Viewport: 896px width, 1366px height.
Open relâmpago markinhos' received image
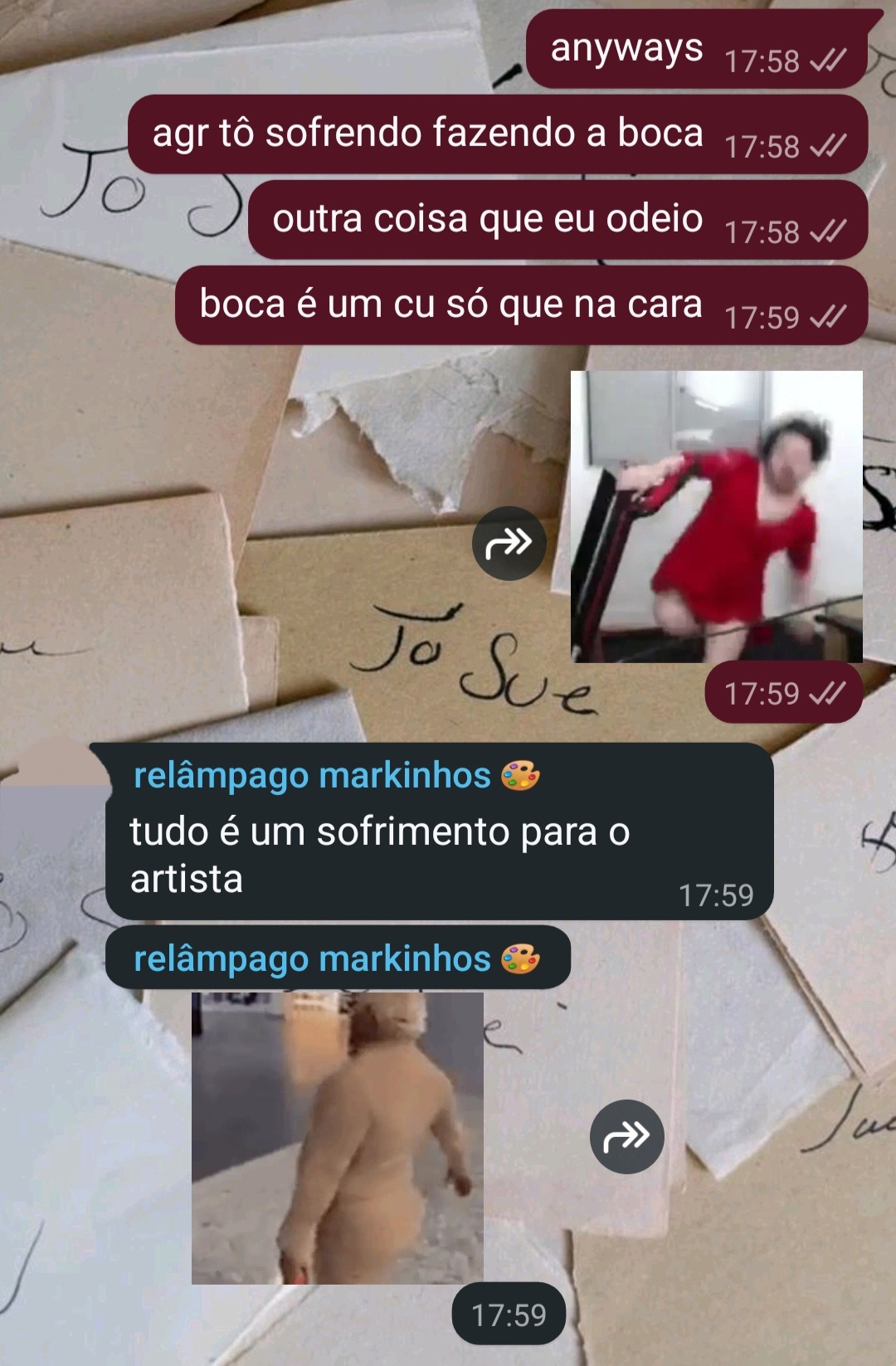tap(337, 1138)
